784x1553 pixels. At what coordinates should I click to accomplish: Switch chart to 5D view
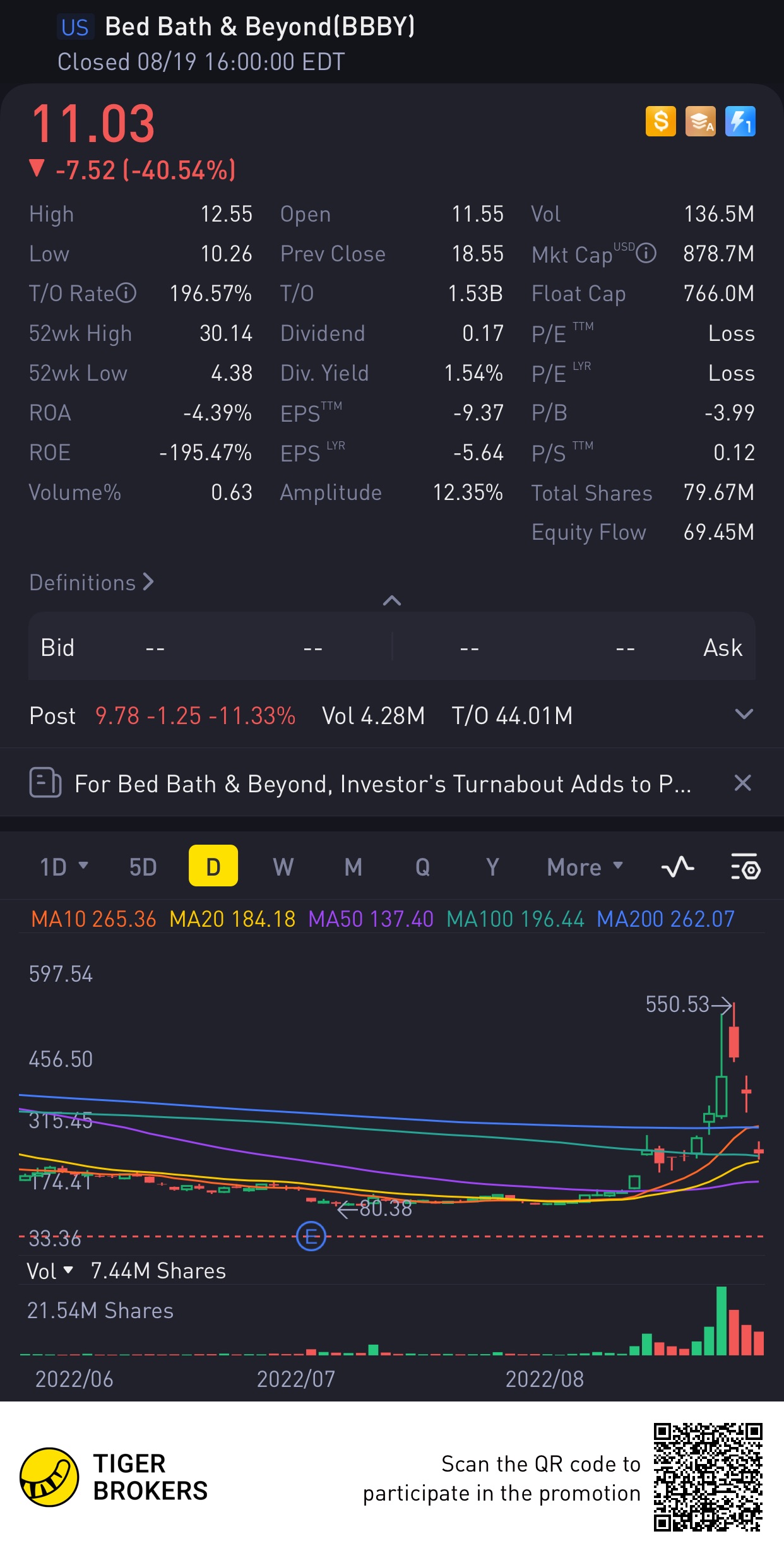[x=143, y=867]
